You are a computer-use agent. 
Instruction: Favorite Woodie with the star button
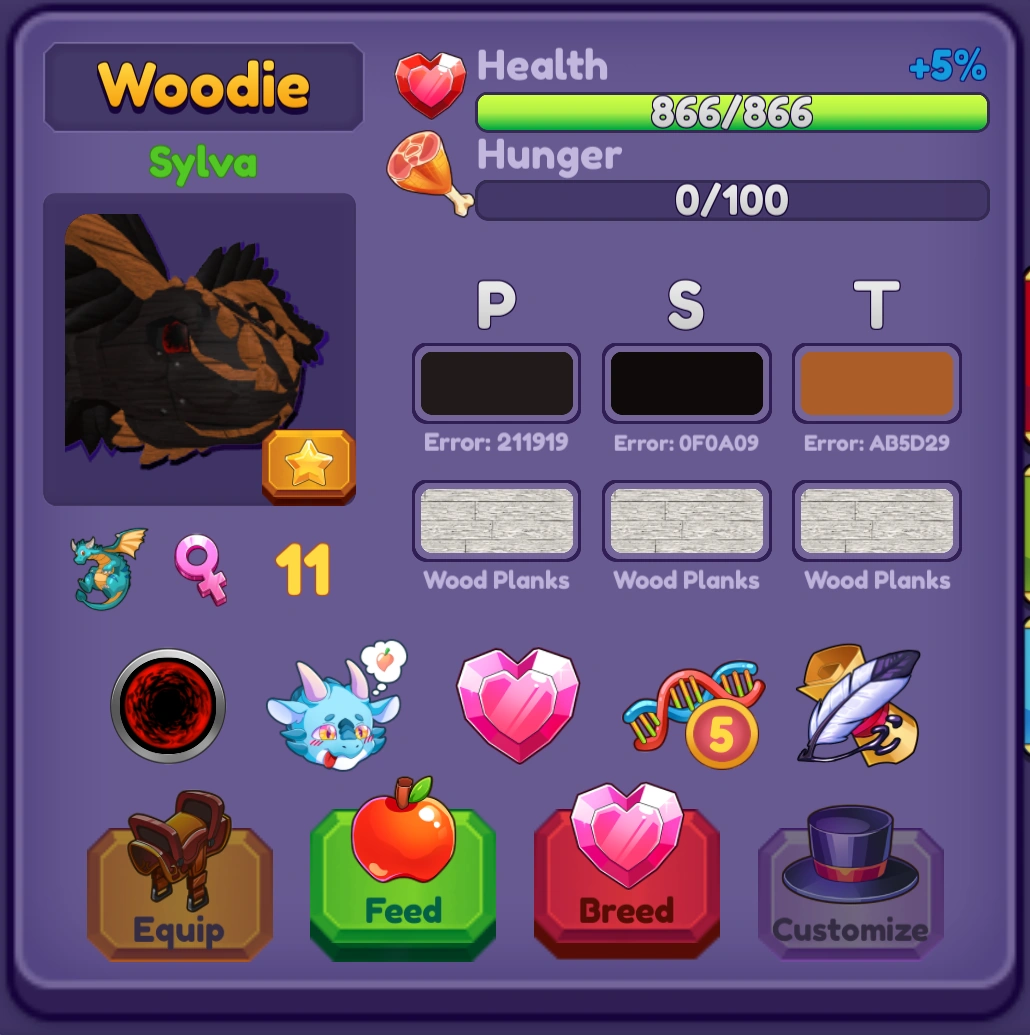click(x=309, y=465)
